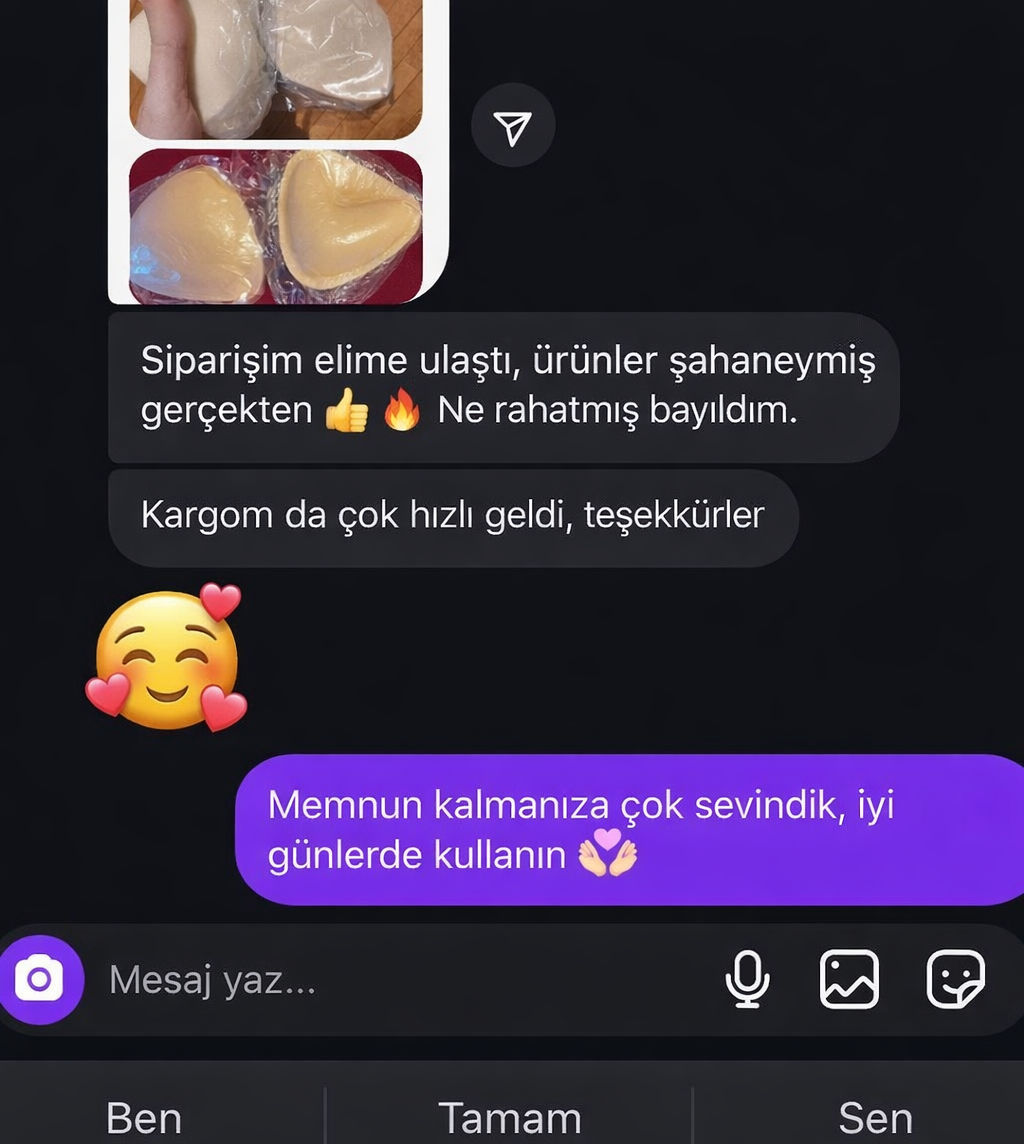The height and width of the screenshot is (1144, 1024).
Task: Open the camera from the message bar
Action: click(x=40, y=979)
